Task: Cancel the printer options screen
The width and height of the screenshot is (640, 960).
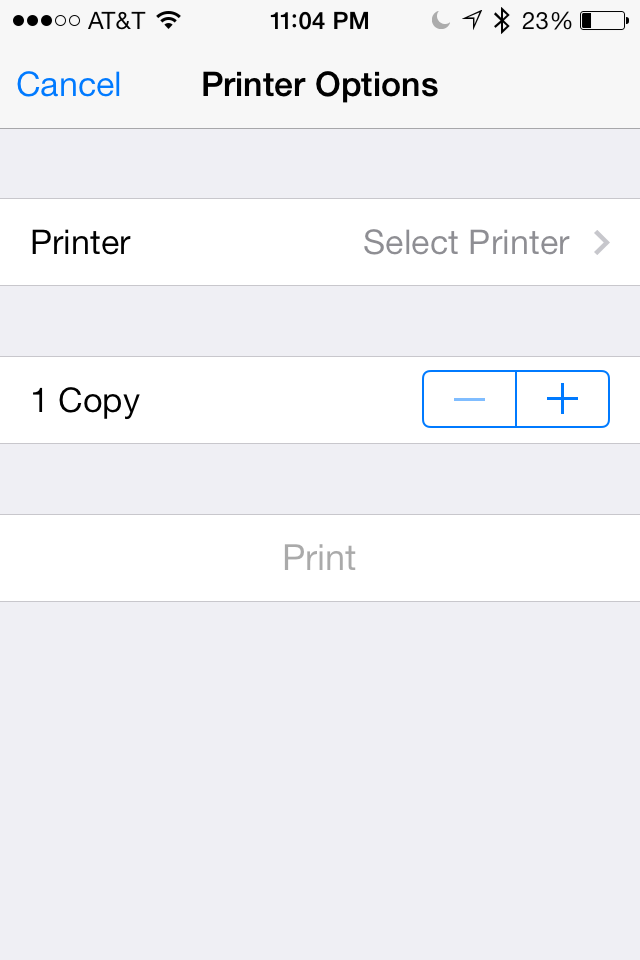Action: click(x=69, y=85)
